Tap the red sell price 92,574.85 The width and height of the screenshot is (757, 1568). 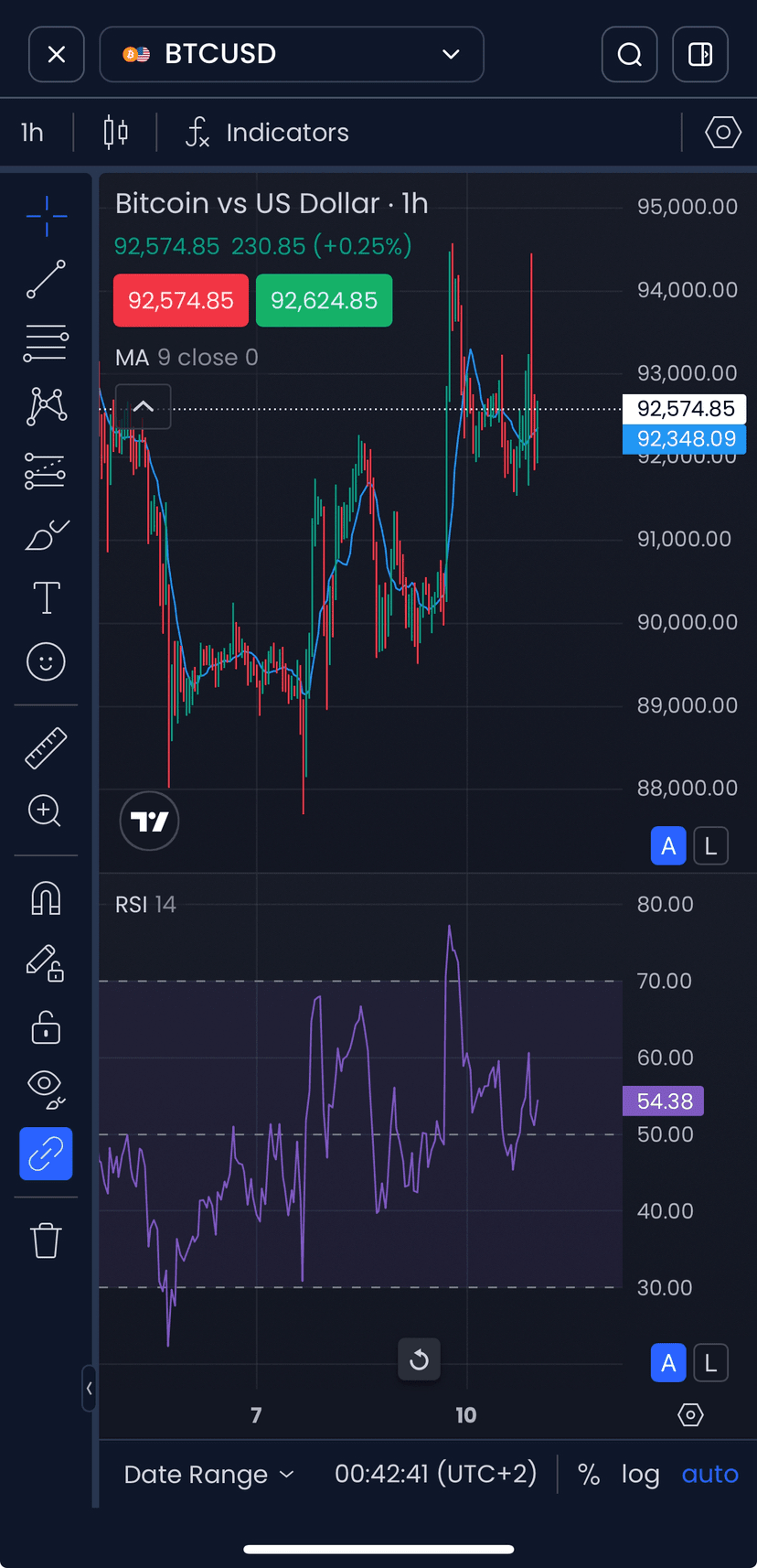[x=181, y=301]
